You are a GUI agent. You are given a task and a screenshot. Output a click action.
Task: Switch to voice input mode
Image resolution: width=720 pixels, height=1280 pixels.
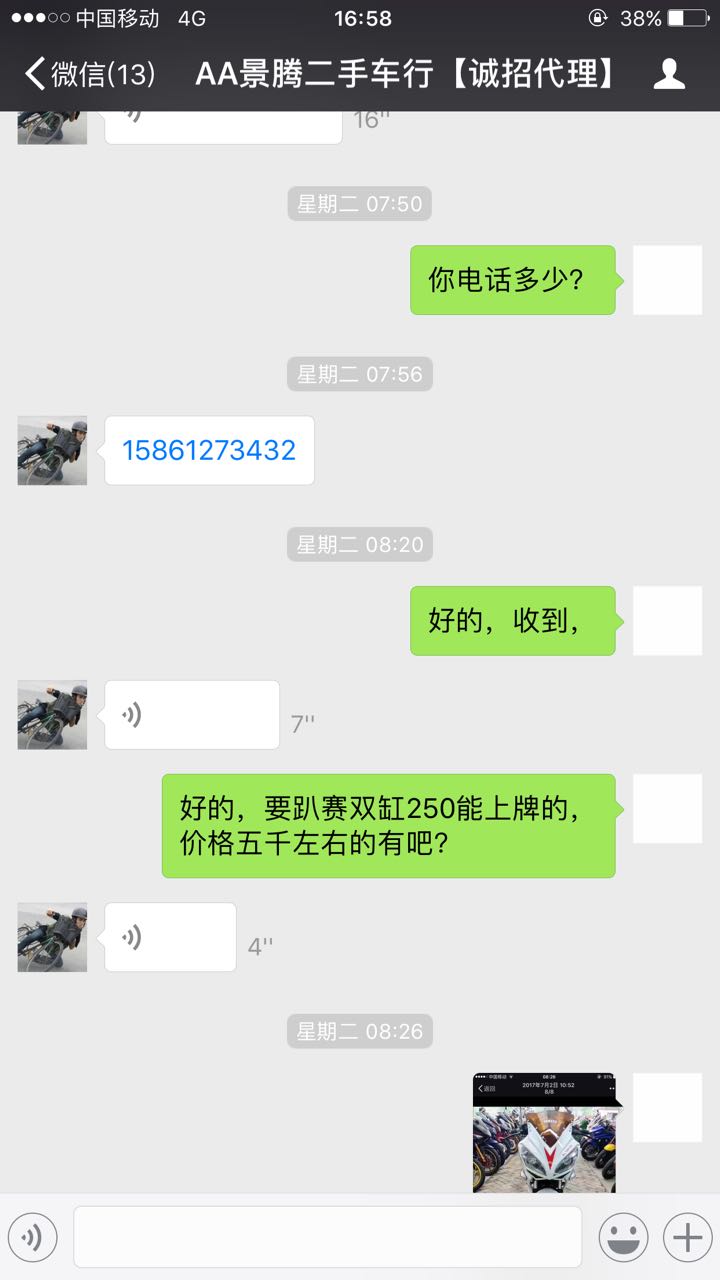pyautogui.click(x=33, y=1238)
